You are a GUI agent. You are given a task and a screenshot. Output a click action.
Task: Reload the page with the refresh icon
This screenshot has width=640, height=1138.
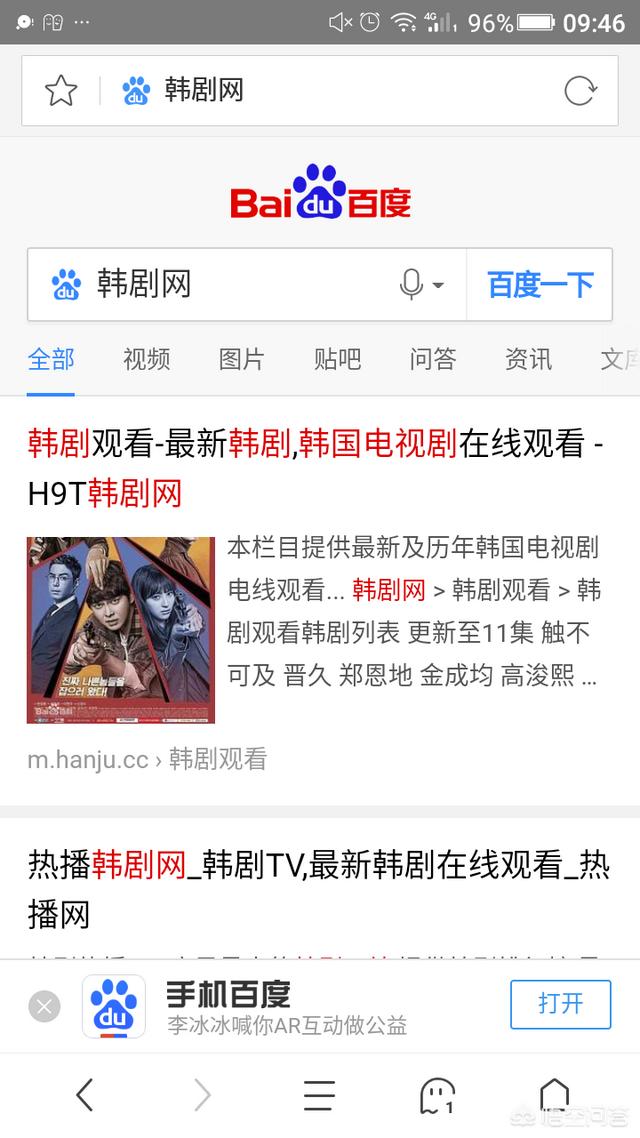point(580,91)
